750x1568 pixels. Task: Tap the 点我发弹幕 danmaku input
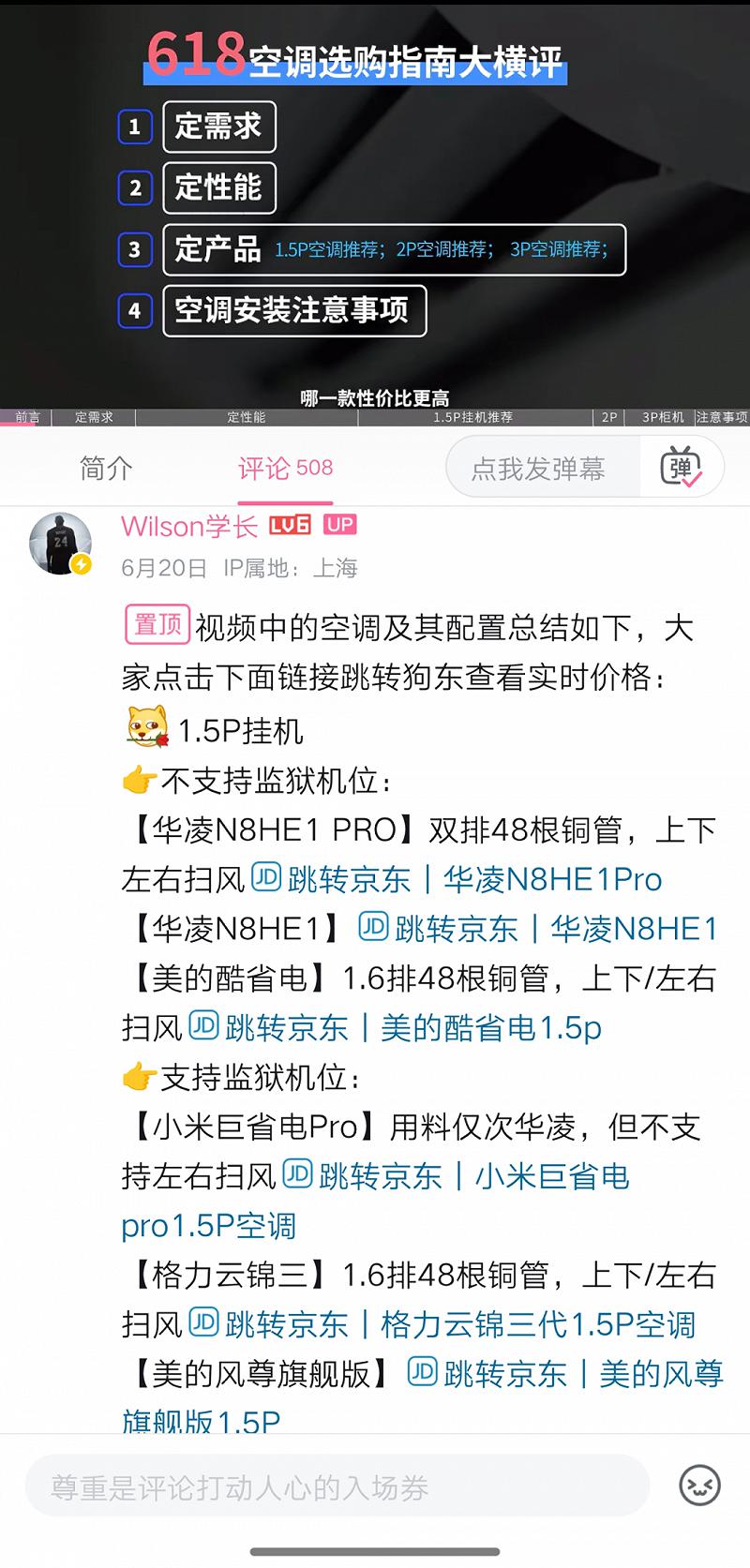[x=538, y=468]
